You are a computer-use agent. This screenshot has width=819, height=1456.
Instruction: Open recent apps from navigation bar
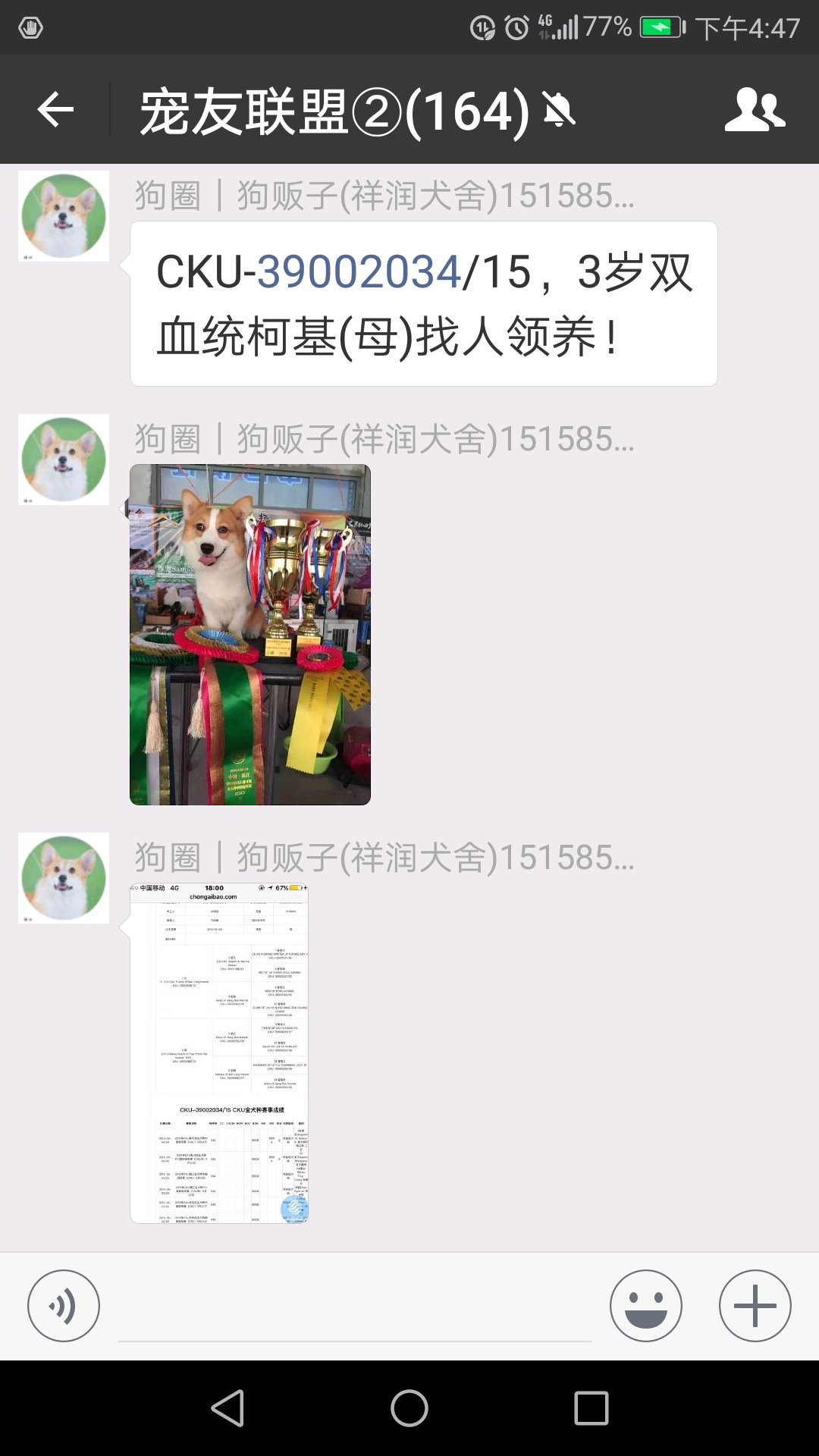tap(591, 1408)
